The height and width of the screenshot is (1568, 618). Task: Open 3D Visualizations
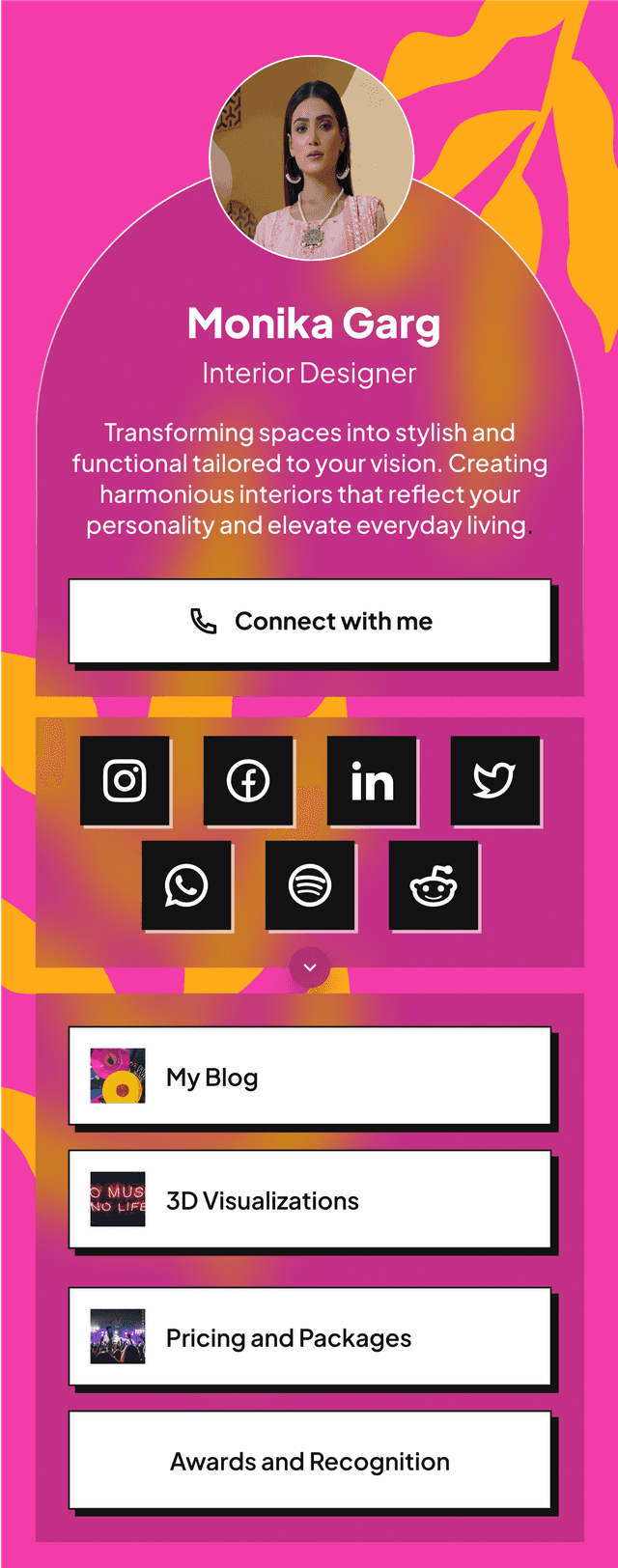point(310,1200)
